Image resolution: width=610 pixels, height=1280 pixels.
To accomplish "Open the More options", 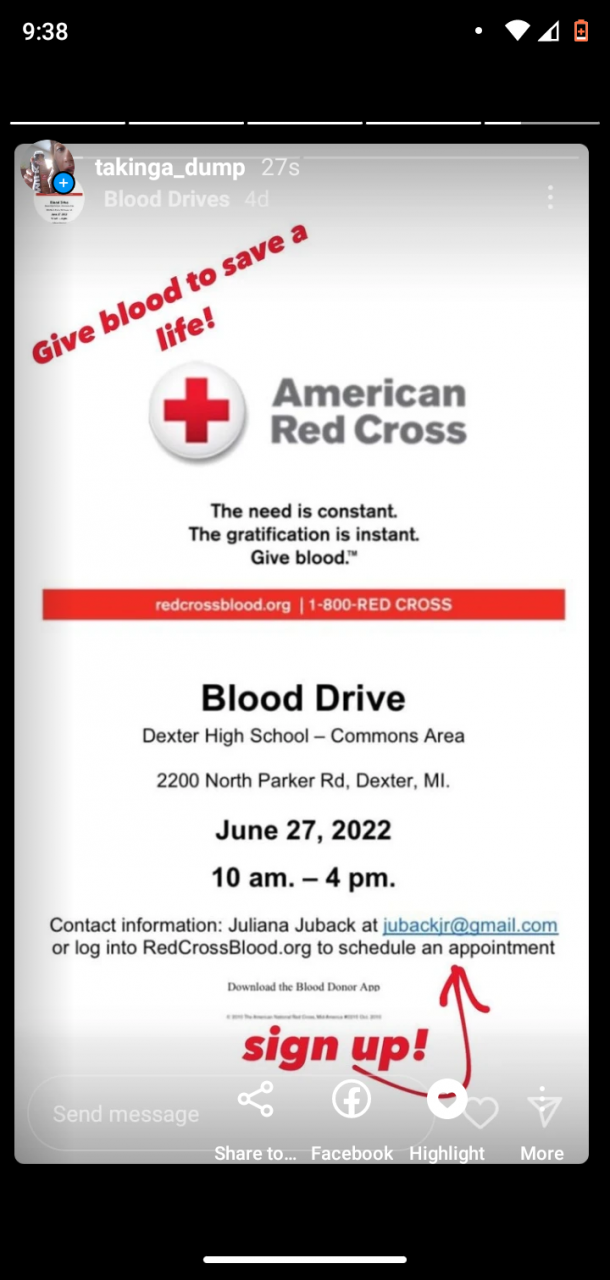I will coord(542,1122).
